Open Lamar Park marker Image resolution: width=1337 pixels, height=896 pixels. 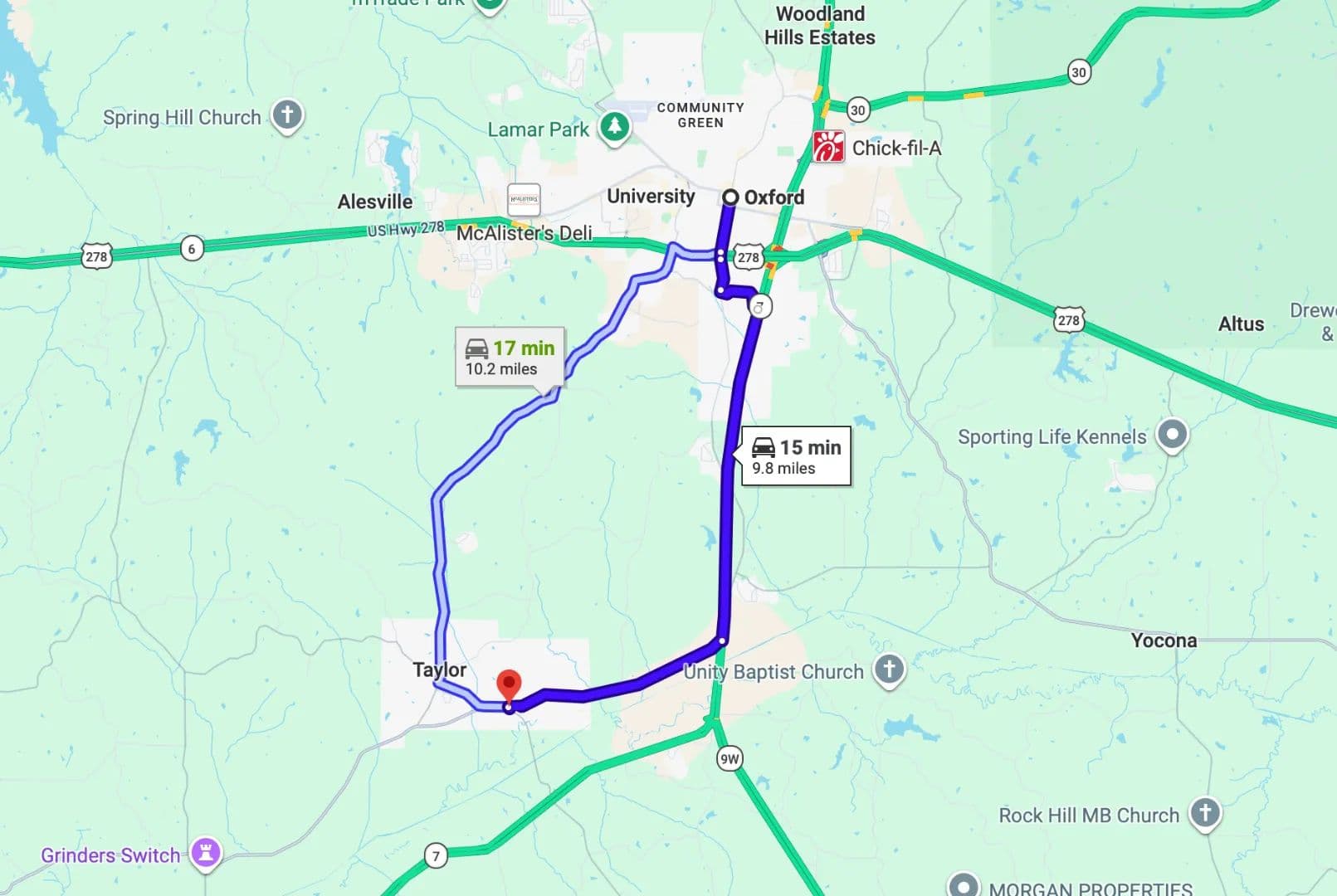click(x=614, y=128)
